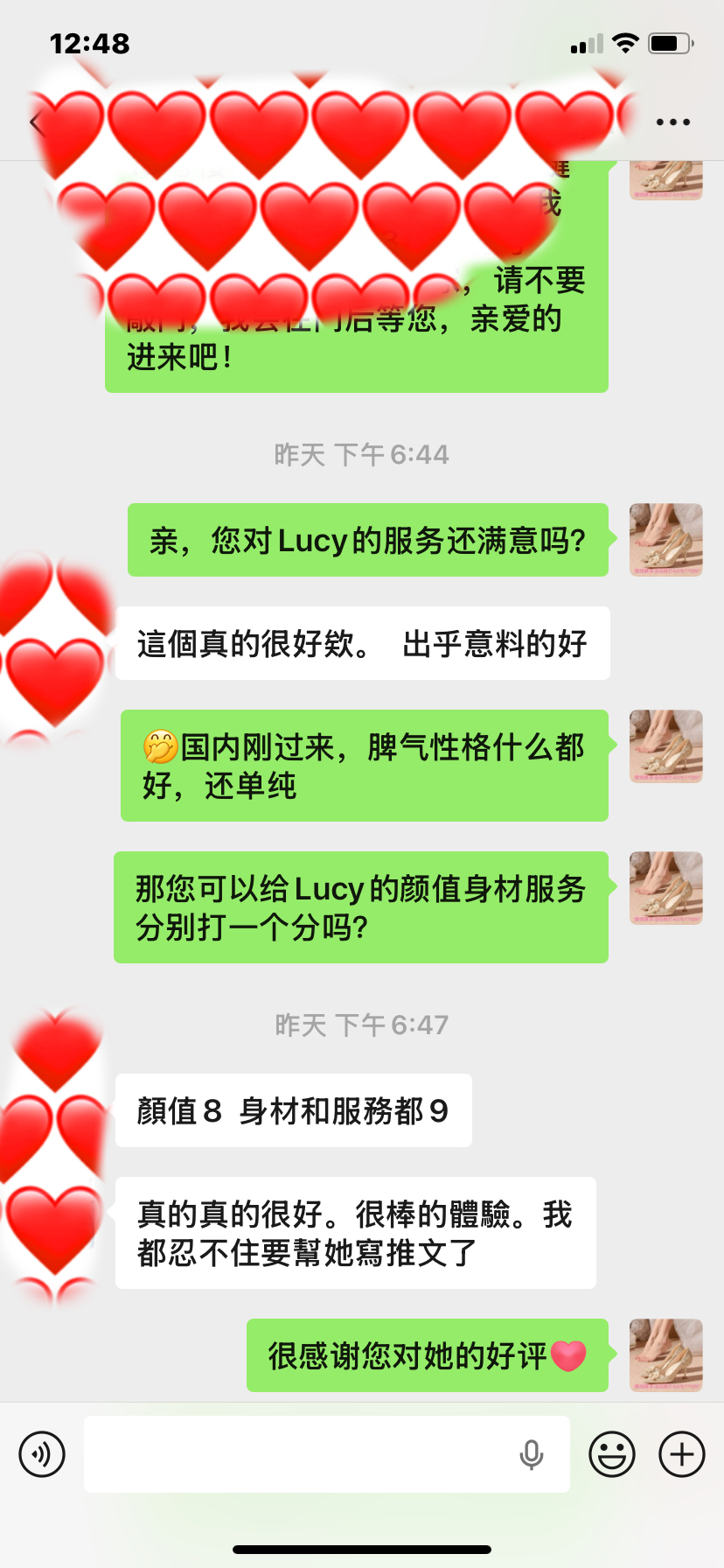Open the three-dot chat options menu
Screen dimensions: 724x1568
coord(673,122)
